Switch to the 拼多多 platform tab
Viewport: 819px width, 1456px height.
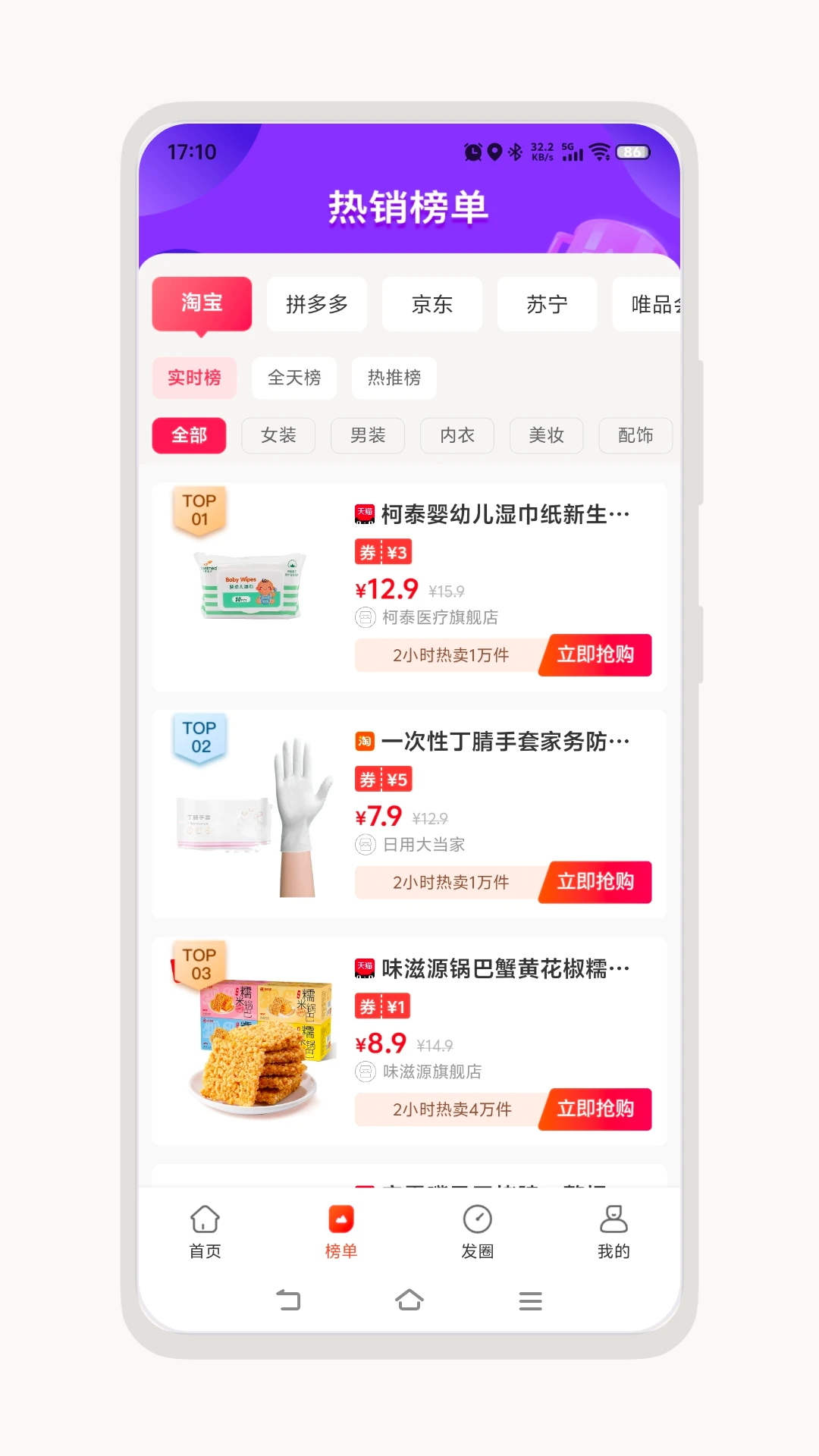pyautogui.click(x=316, y=304)
